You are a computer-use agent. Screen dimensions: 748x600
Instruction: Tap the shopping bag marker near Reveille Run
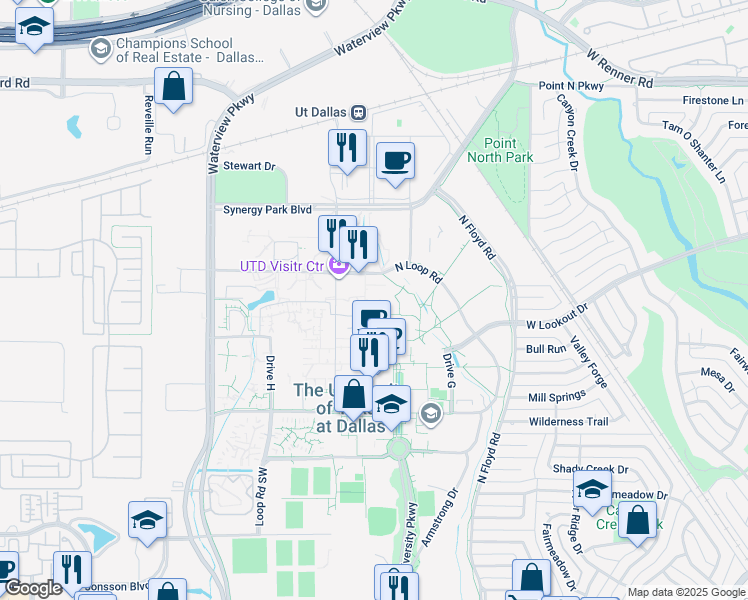174,88
